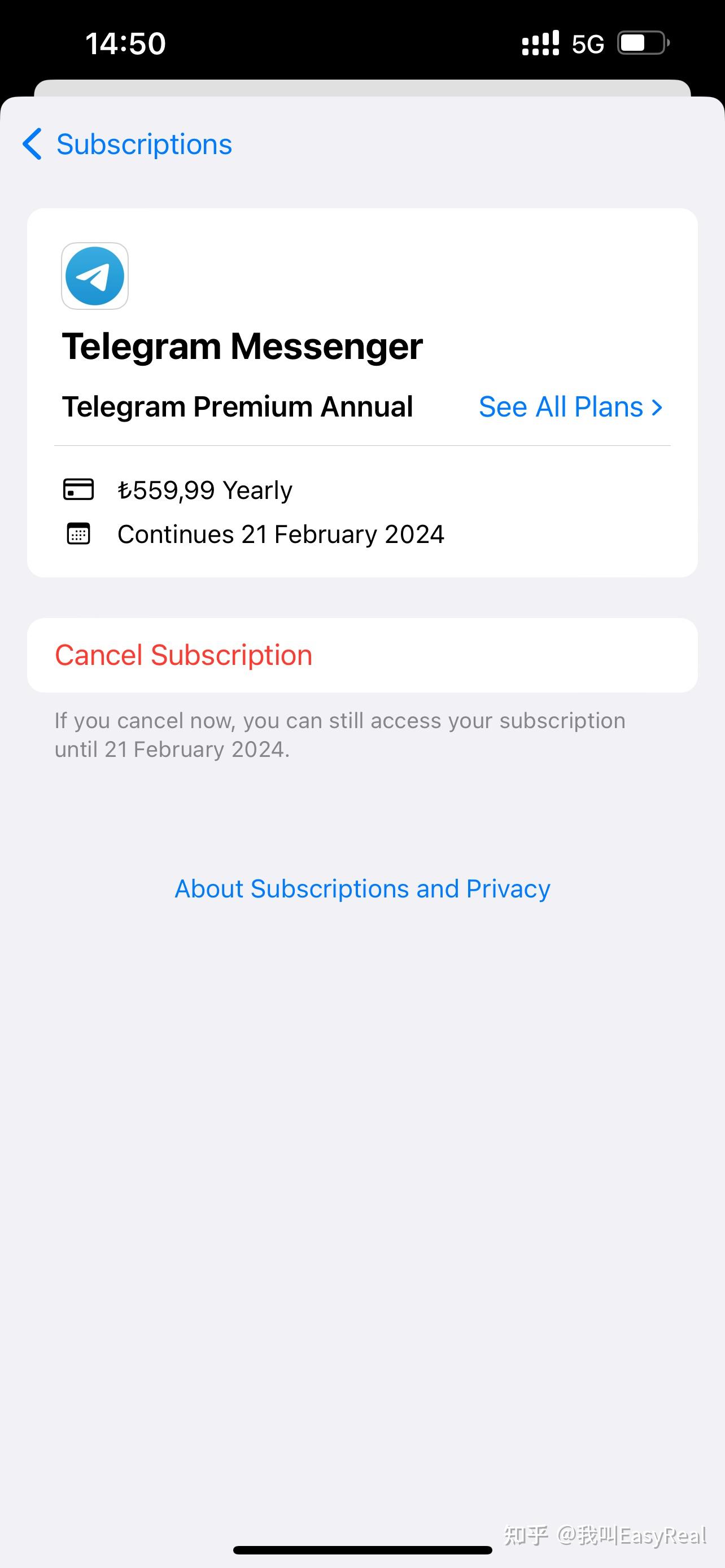This screenshot has height=1568, width=725.
Task: Open See All Plans
Action: pos(570,406)
